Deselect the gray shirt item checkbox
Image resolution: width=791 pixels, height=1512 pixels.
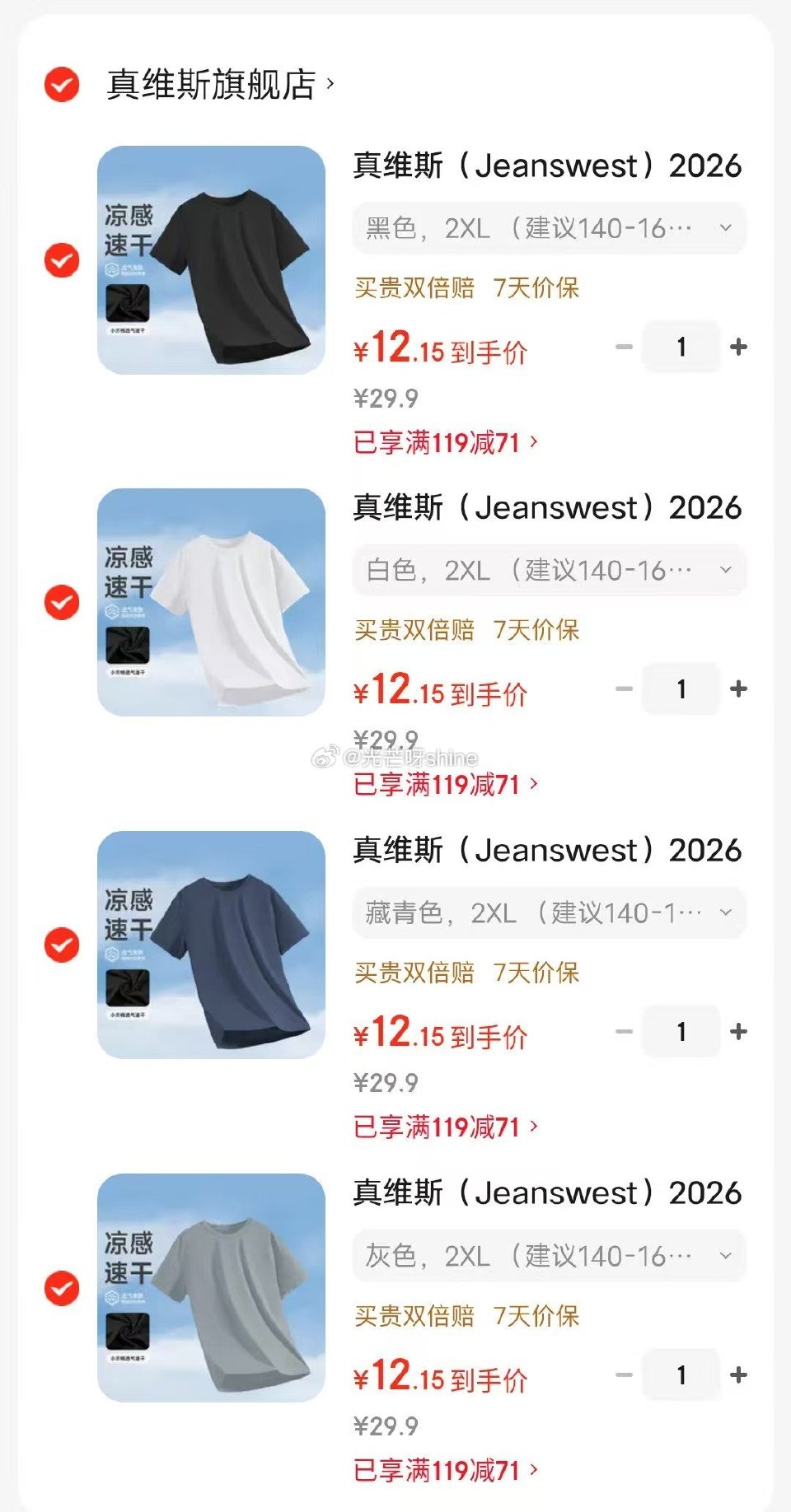61,1288
